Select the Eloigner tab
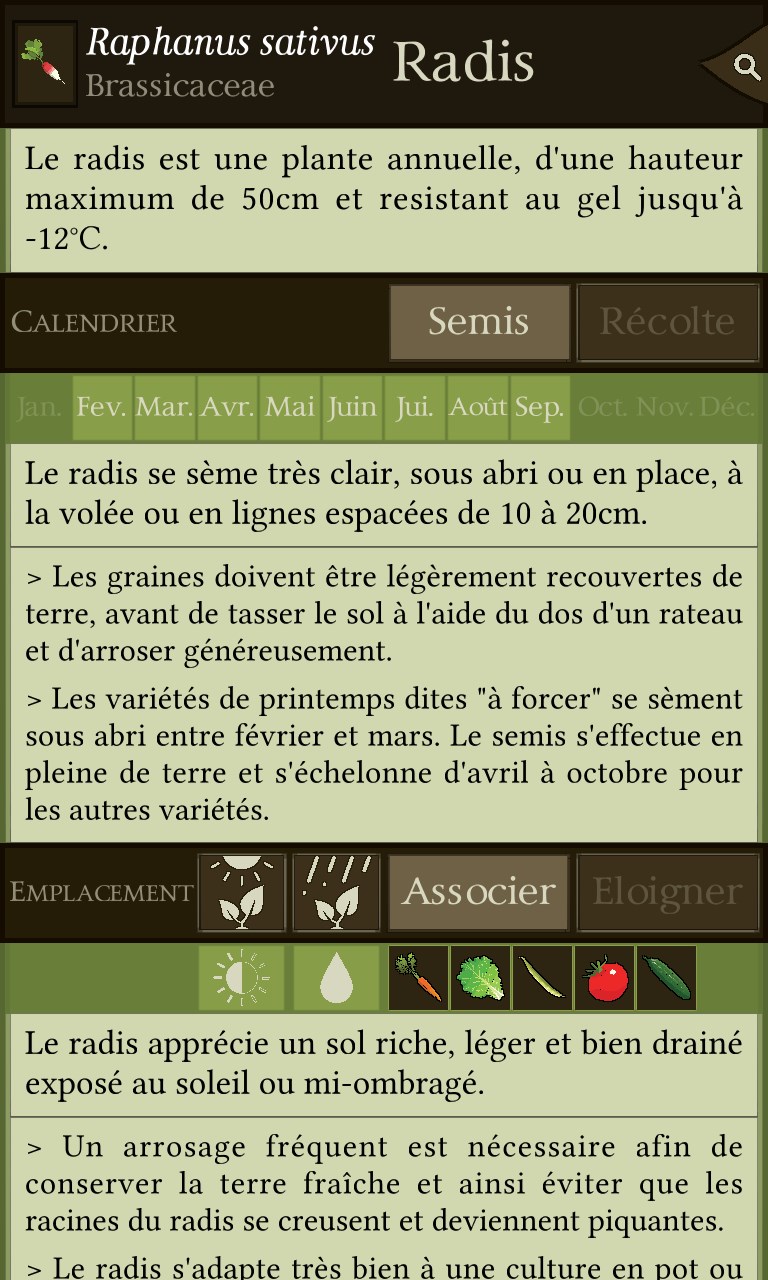This screenshot has width=768, height=1280. click(x=667, y=891)
